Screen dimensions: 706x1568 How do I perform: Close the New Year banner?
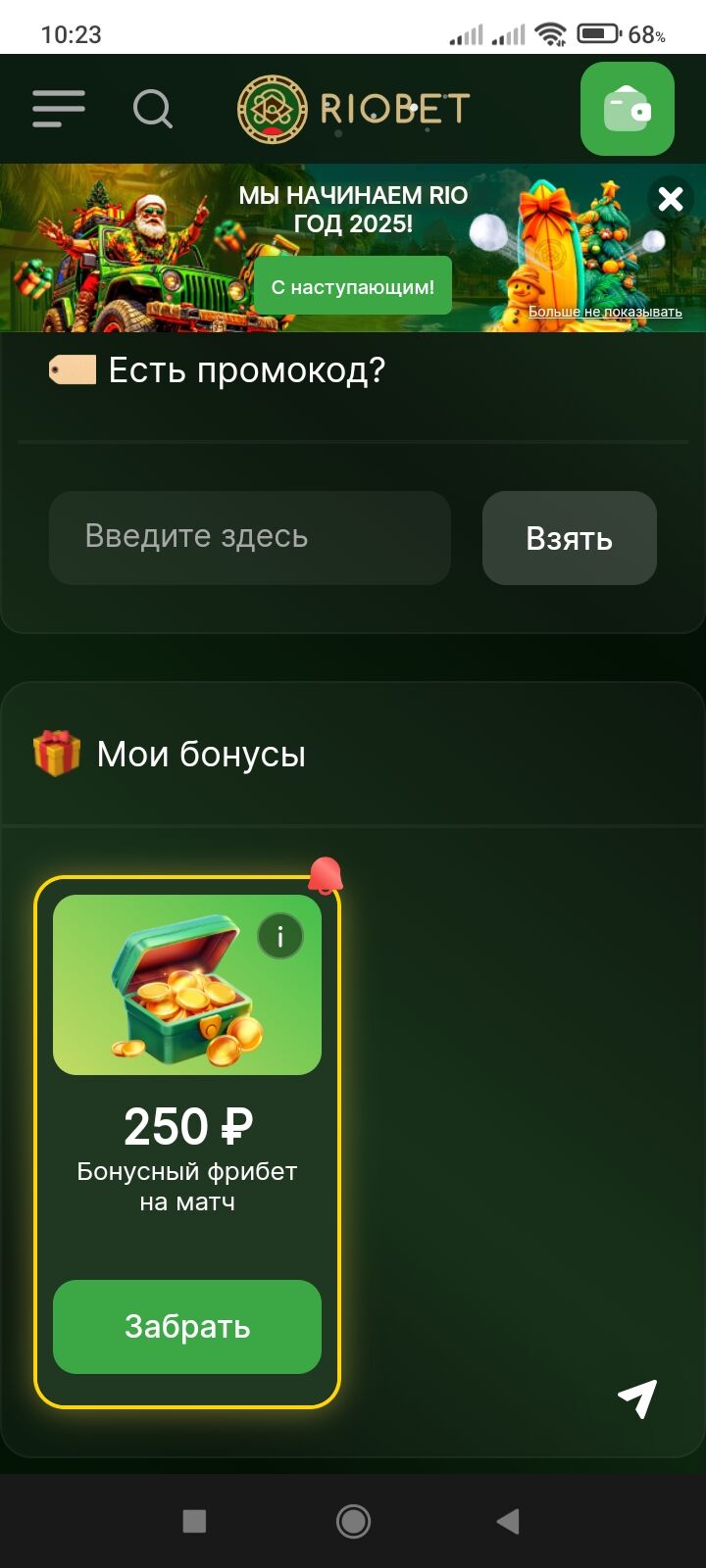click(x=671, y=200)
